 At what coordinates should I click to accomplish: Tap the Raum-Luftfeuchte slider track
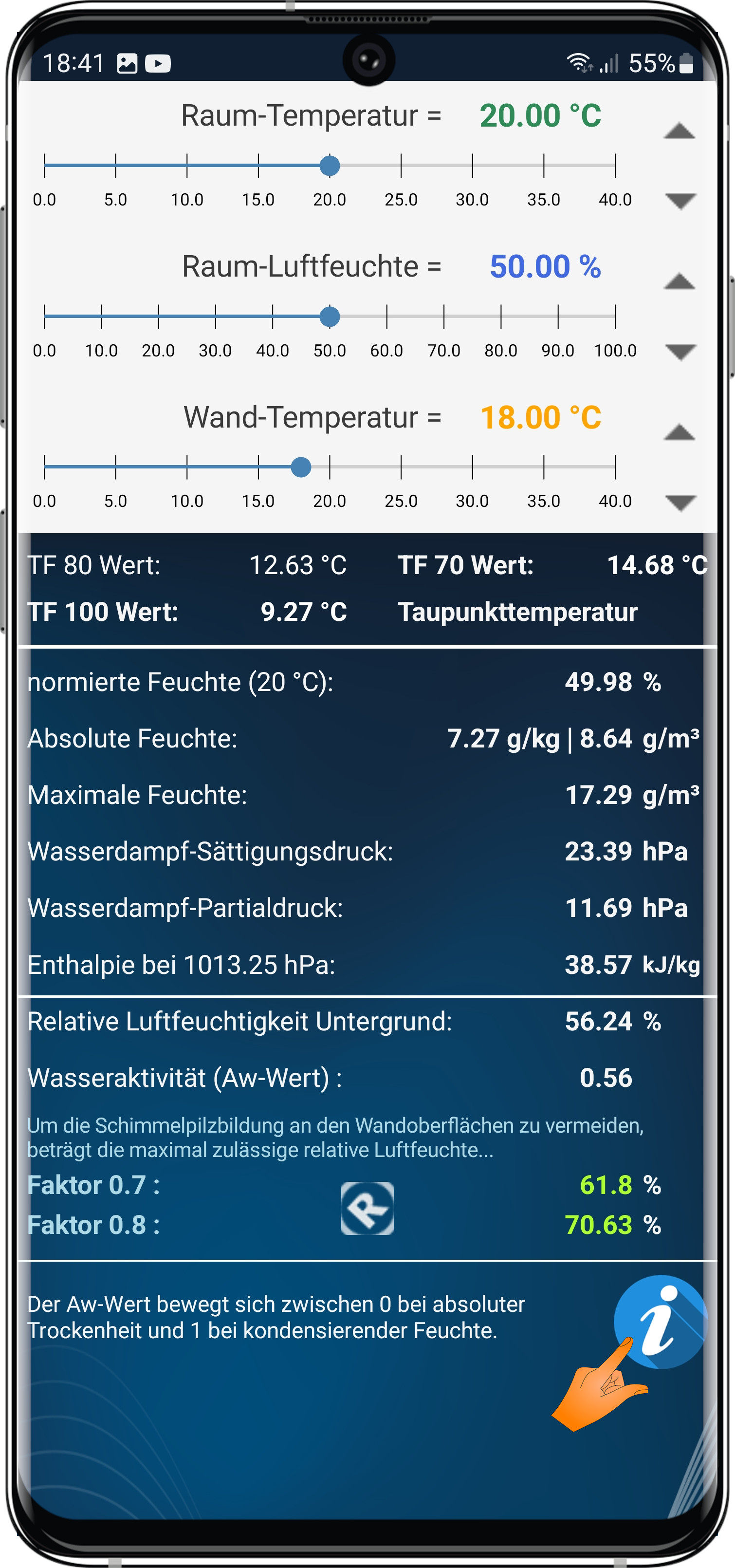330,316
